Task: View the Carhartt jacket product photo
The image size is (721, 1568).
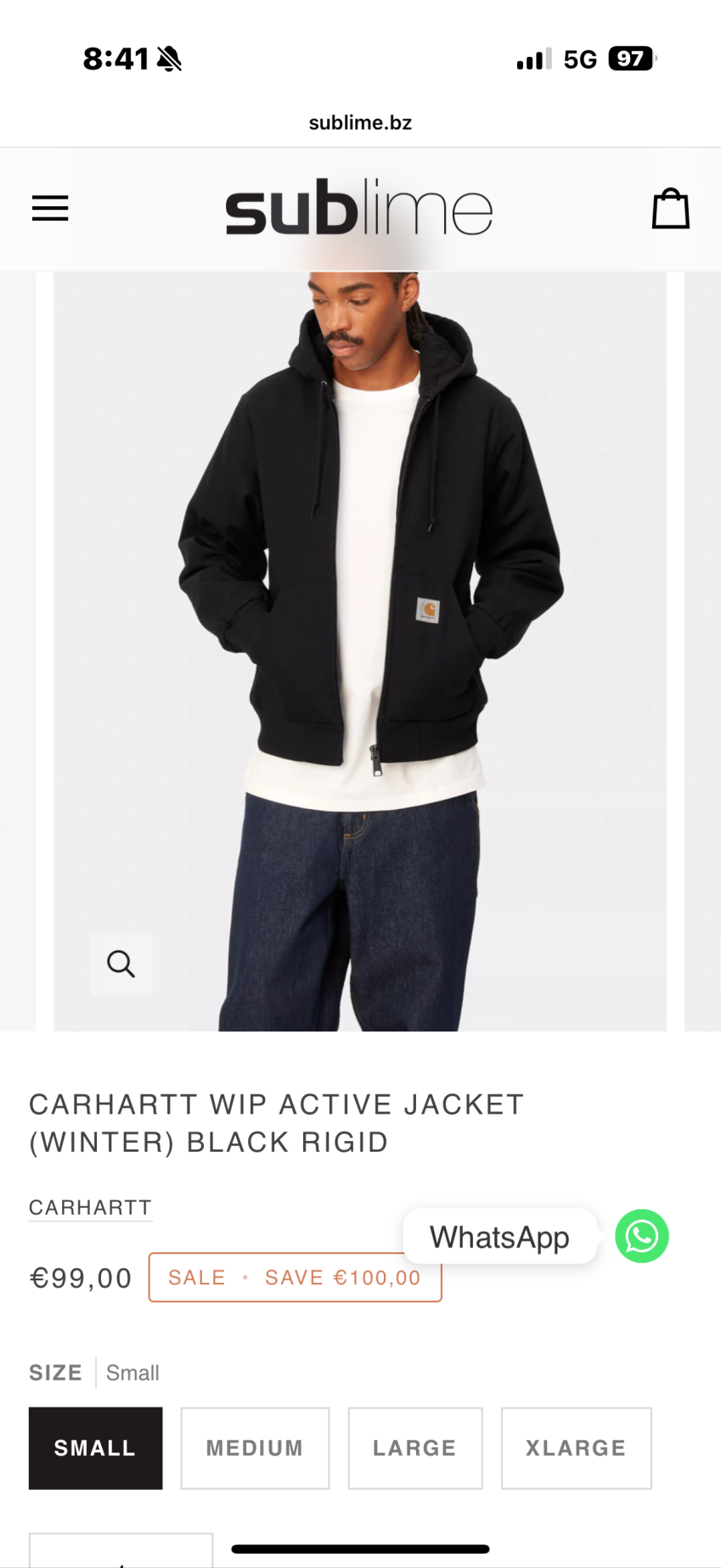Action: 360,645
